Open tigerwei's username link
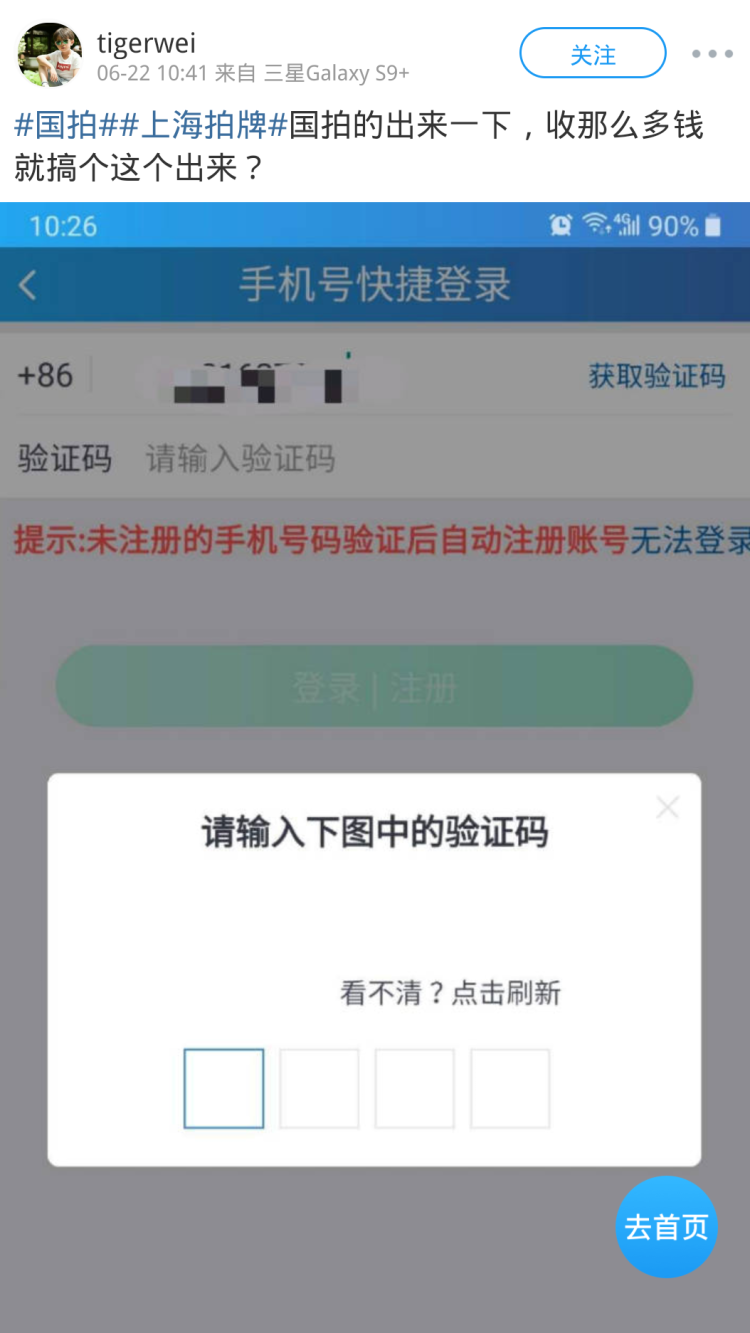 point(146,43)
